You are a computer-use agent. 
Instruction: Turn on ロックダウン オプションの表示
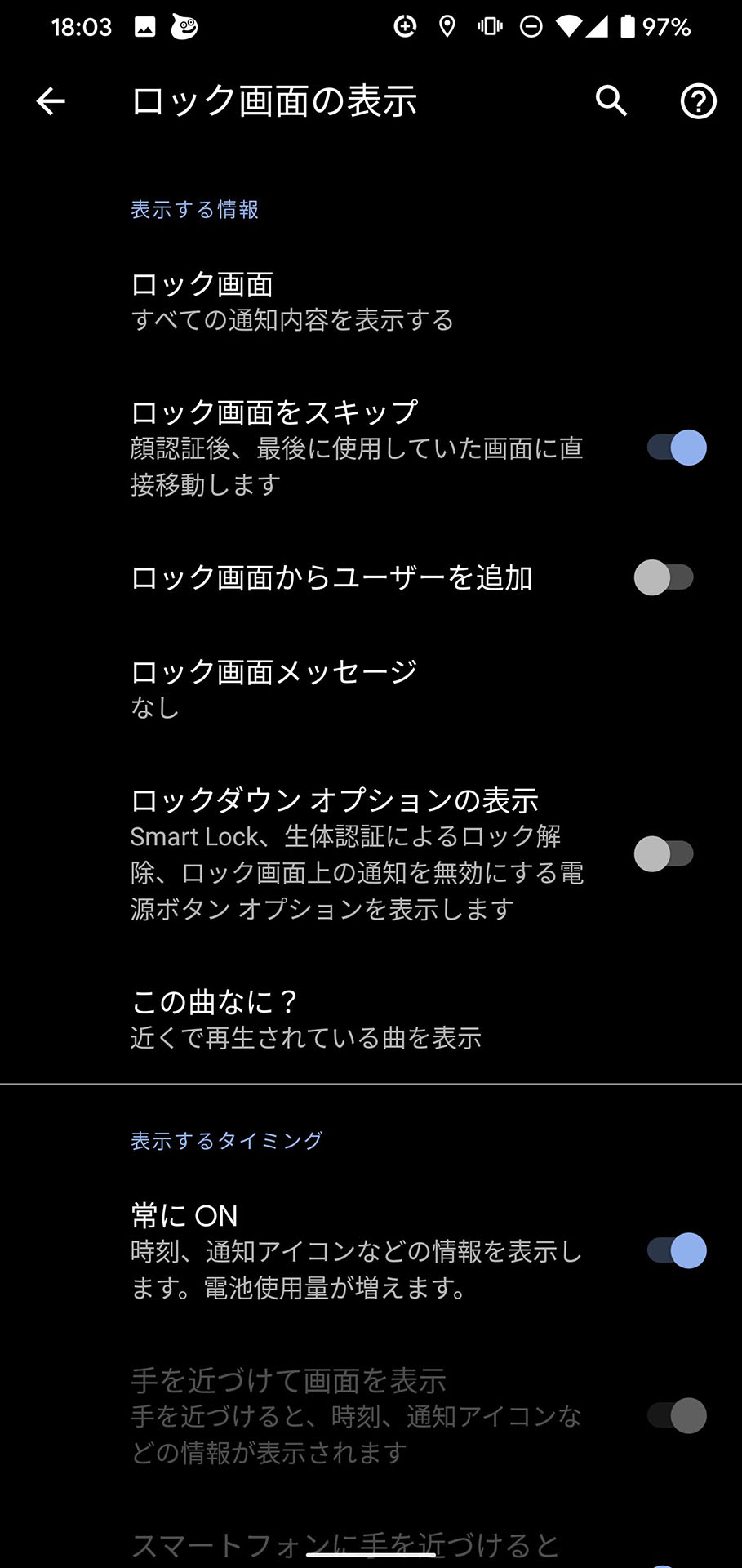pyautogui.click(x=664, y=854)
